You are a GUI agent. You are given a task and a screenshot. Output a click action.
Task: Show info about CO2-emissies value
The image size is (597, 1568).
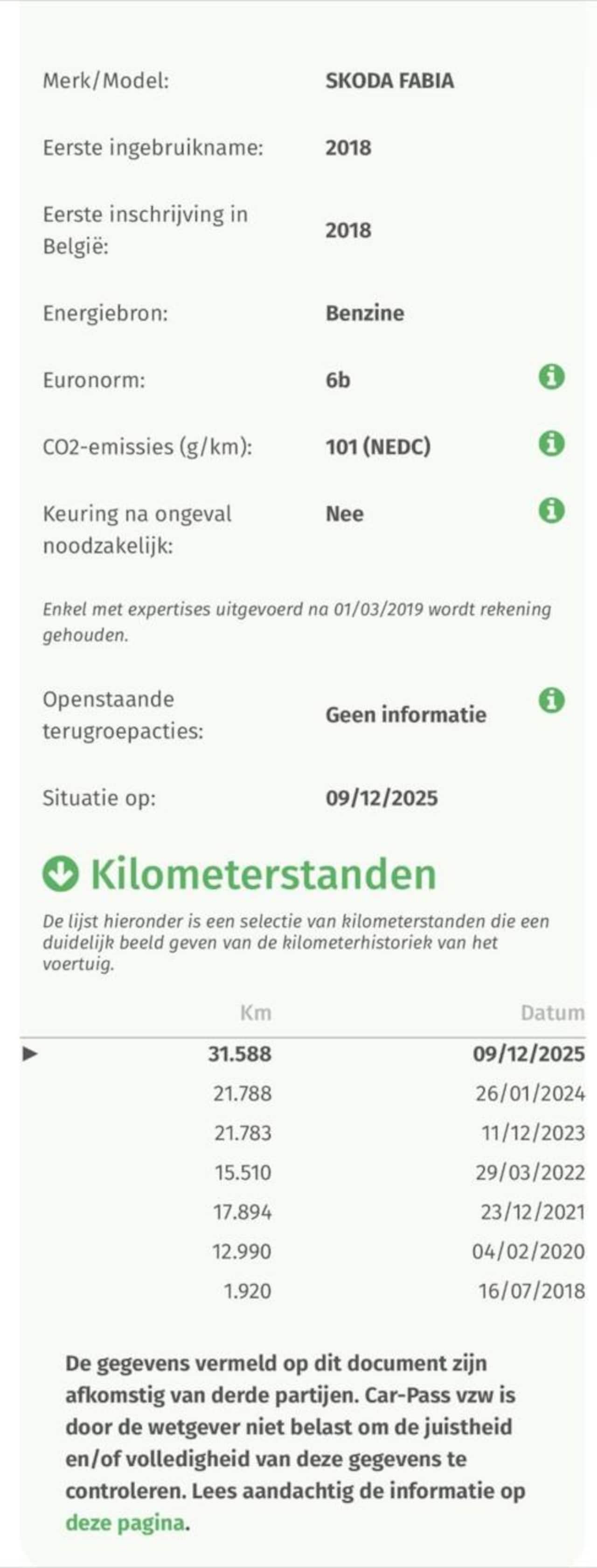(x=551, y=444)
